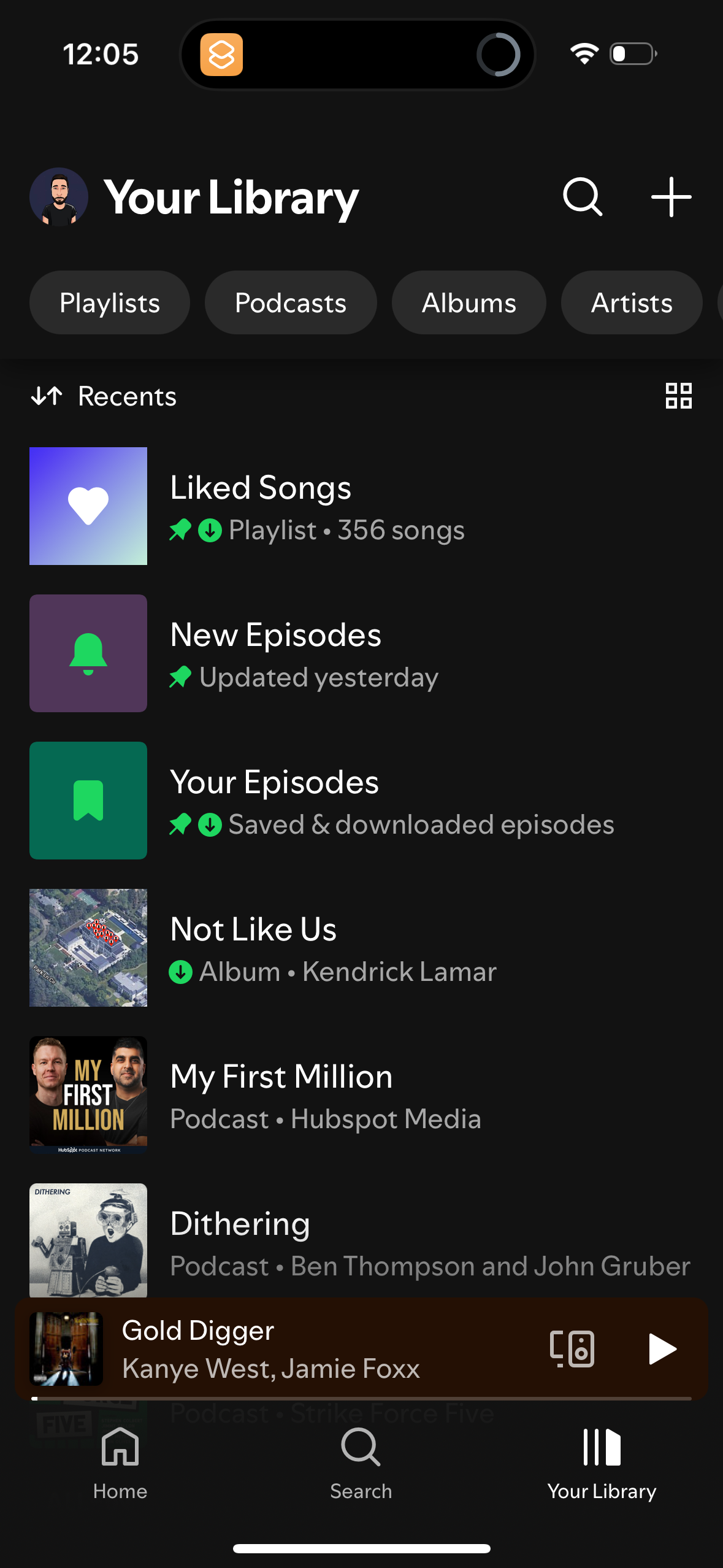This screenshot has width=723, height=1568.
Task: Toggle the Podcasts filter chip
Action: pyautogui.click(x=291, y=302)
